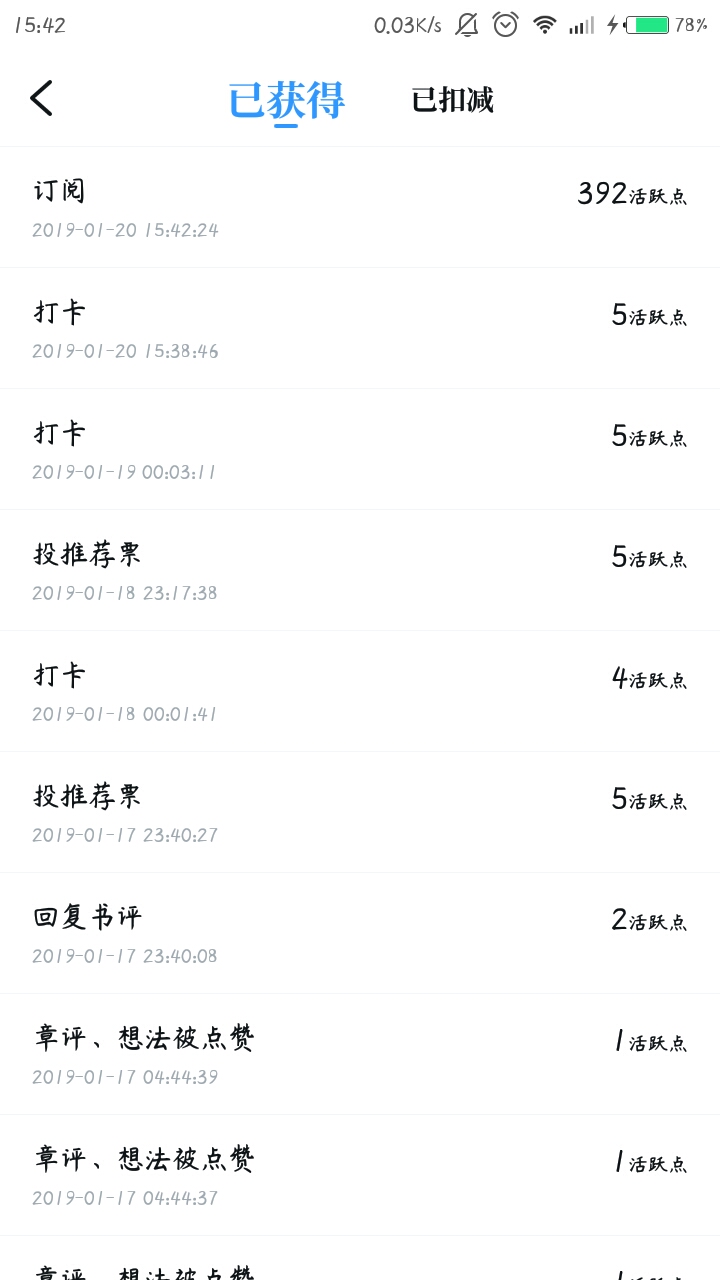Switch to the 已扣减 tab
The image size is (720, 1280).
pyautogui.click(x=452, y=100)
